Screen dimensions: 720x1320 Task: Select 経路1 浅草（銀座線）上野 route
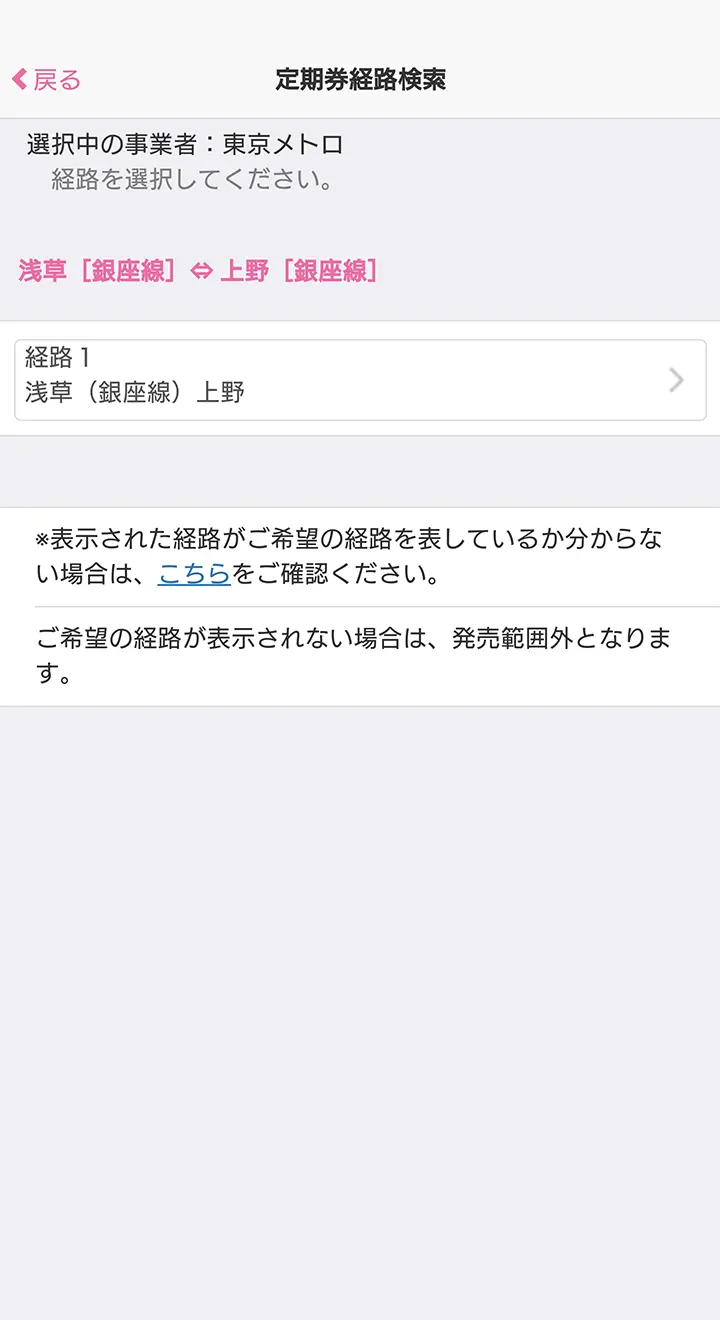click(x=360, y=380)
